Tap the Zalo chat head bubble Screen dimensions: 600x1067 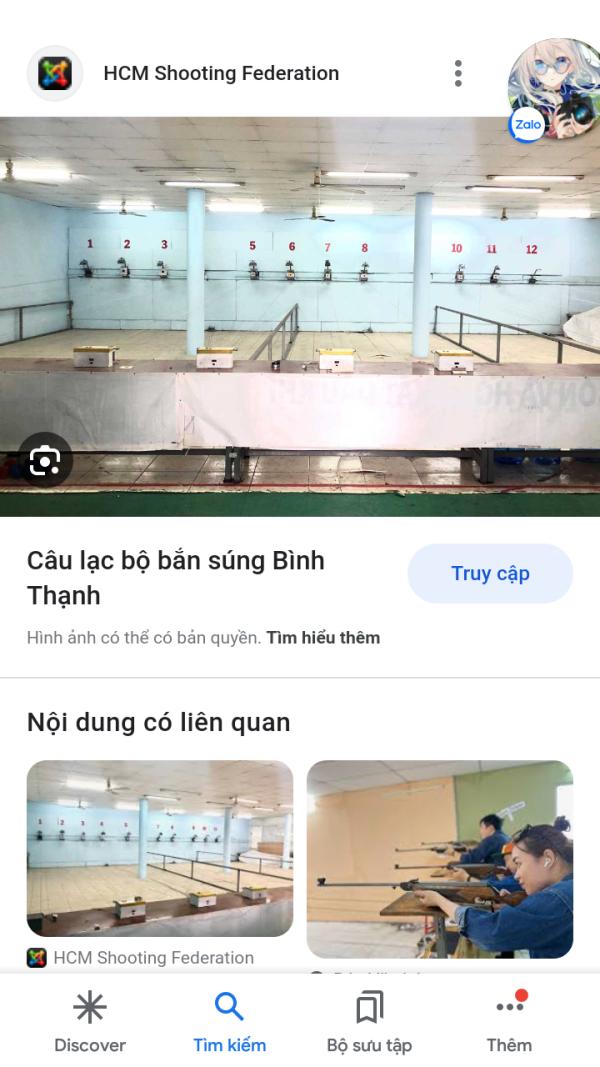555,90
